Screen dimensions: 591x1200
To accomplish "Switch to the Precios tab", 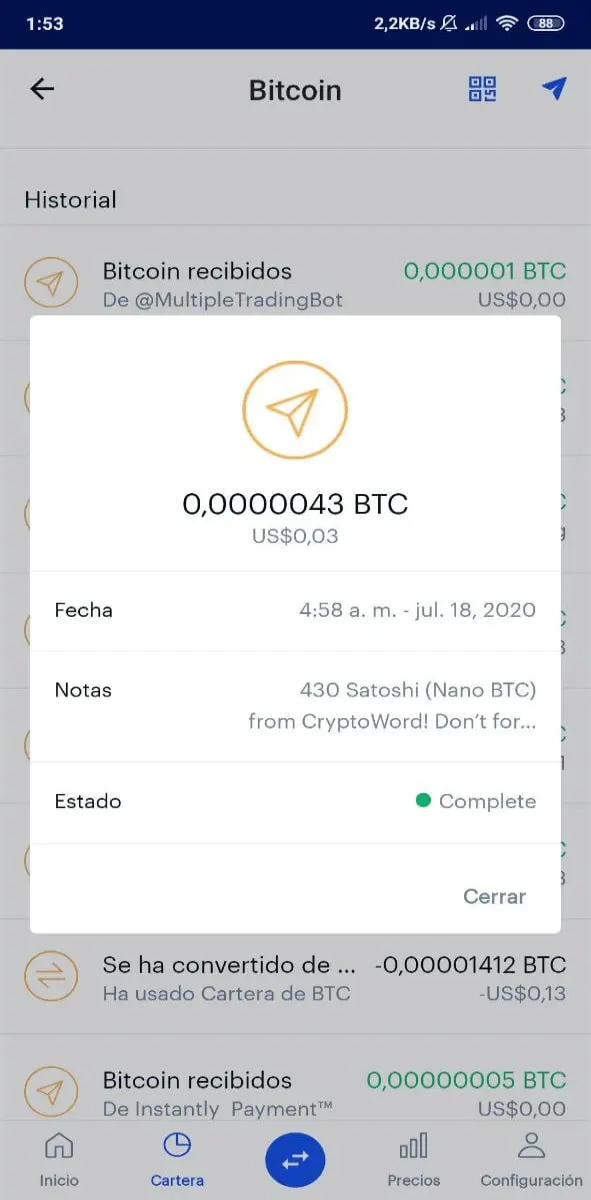I will (x=413, y=1160).
